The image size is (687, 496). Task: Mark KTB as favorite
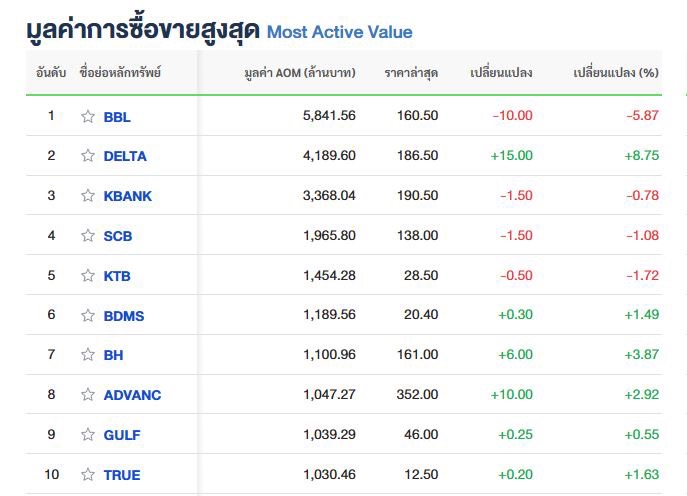(x=88, y=276)
